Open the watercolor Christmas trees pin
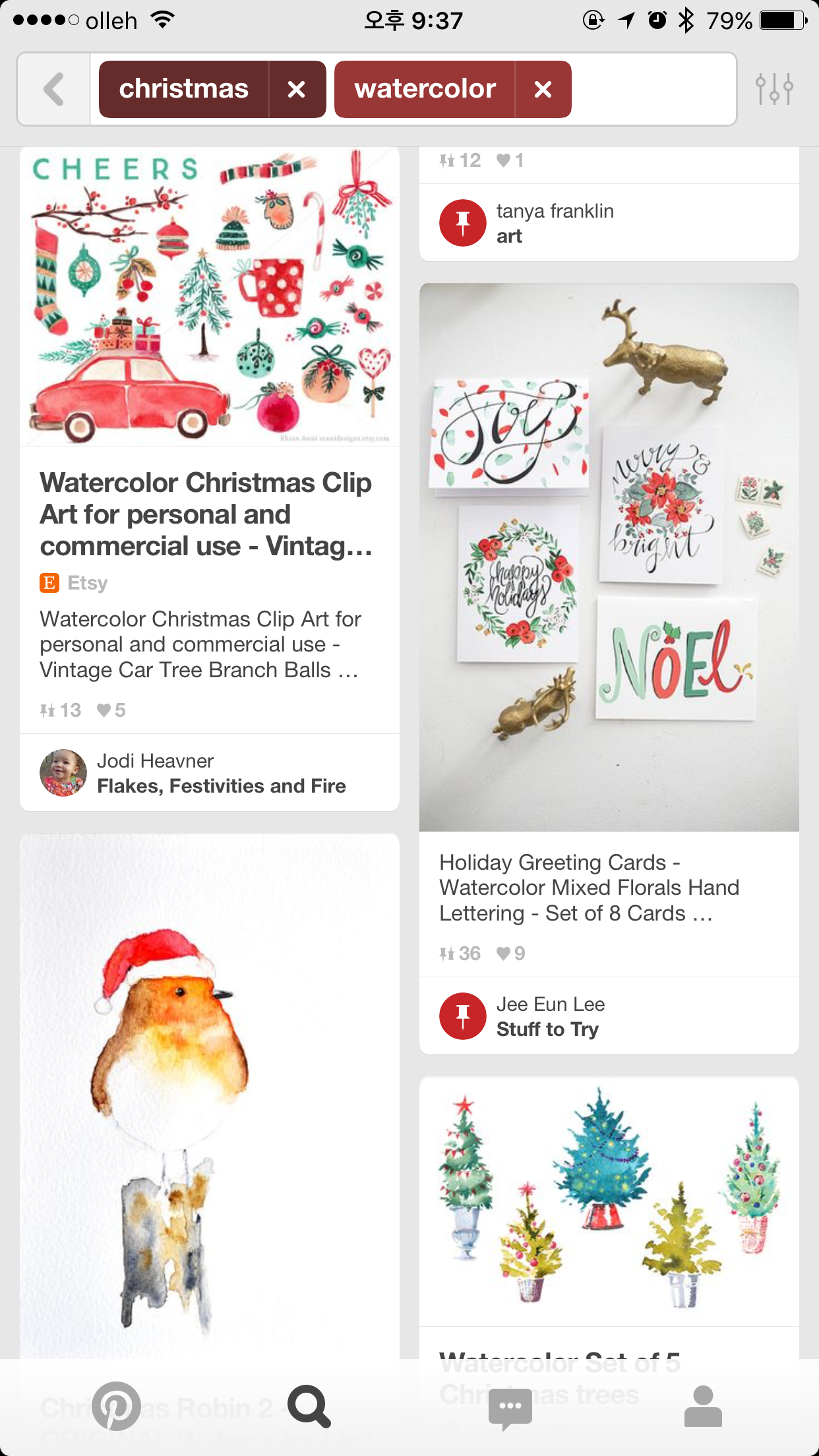This screenshot has height=1456, width=819. point(609,1201)
